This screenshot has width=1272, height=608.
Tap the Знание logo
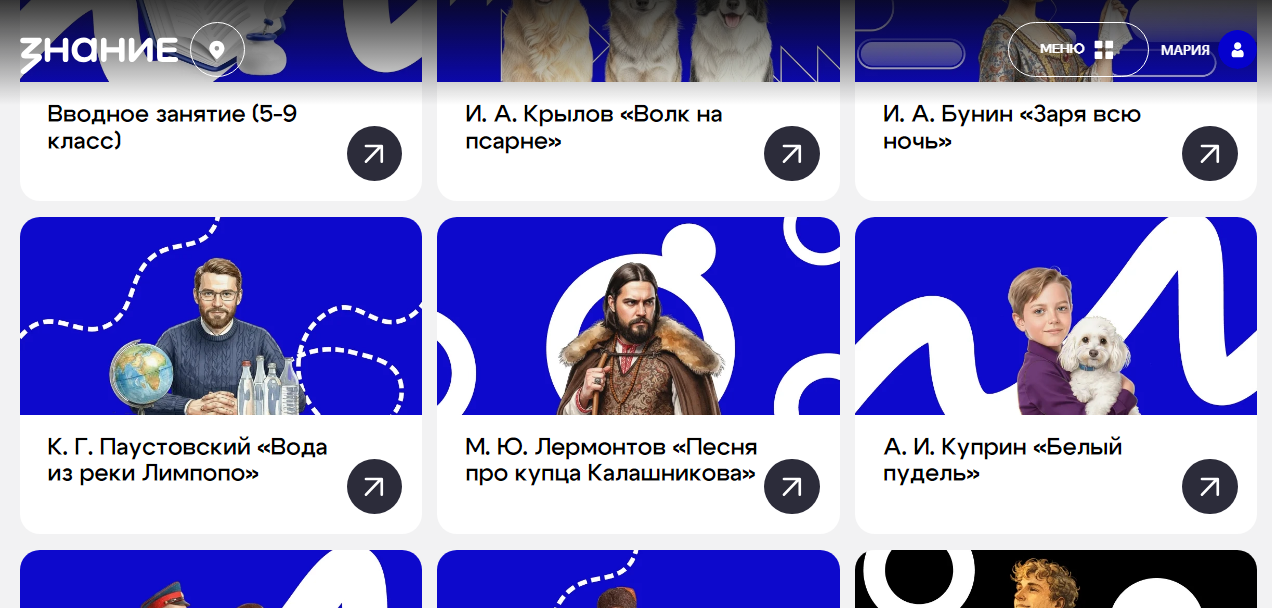[99, 51]
